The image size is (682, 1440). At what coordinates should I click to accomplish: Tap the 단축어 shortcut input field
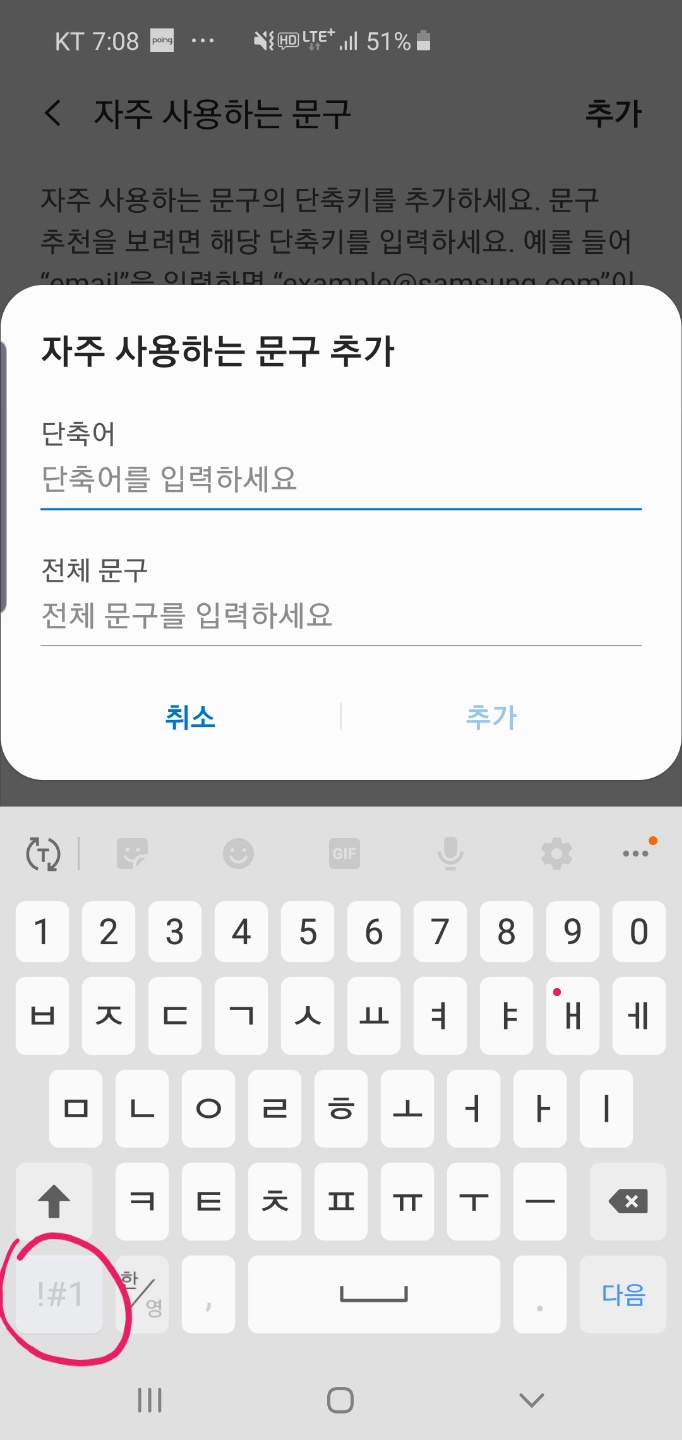coord(340,480)
